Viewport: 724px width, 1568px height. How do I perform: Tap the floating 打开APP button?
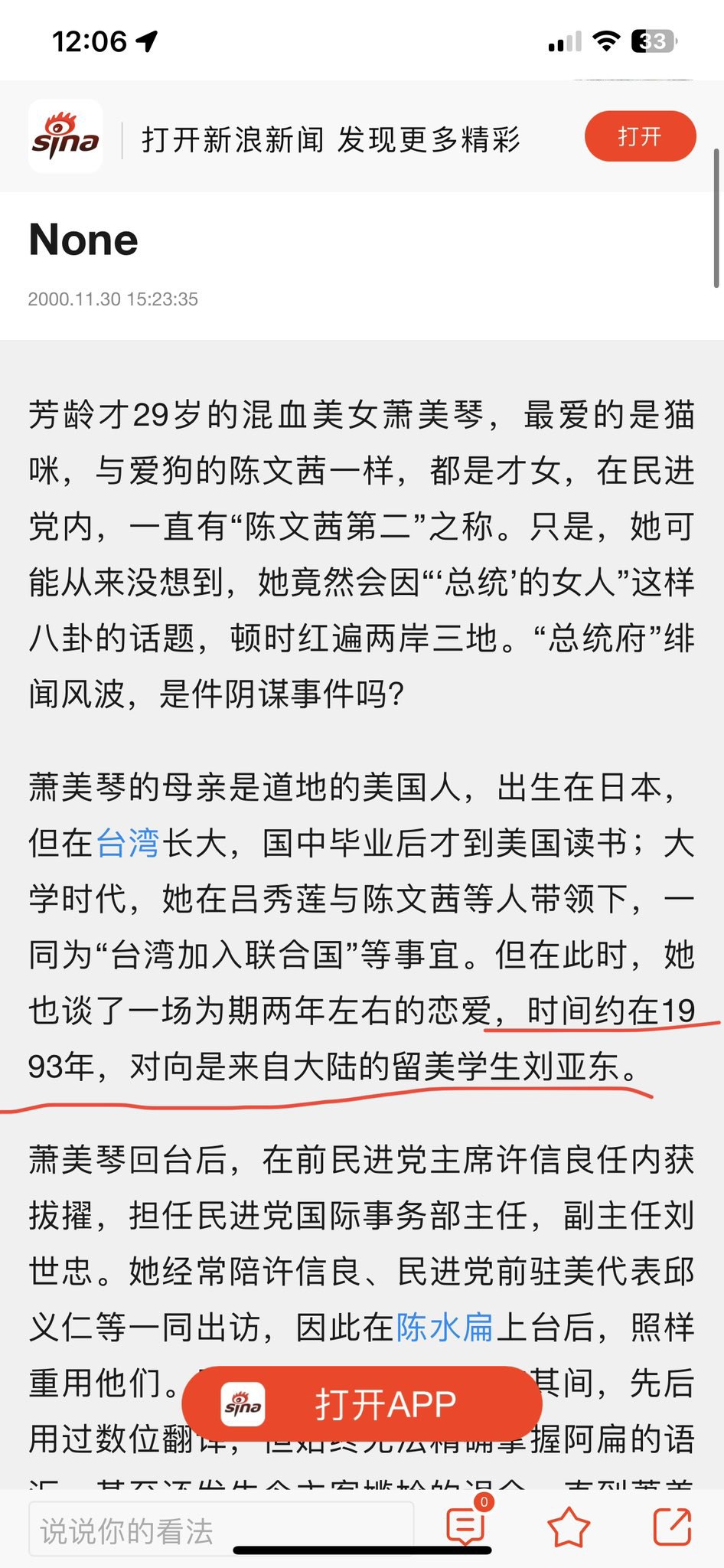362,1404
